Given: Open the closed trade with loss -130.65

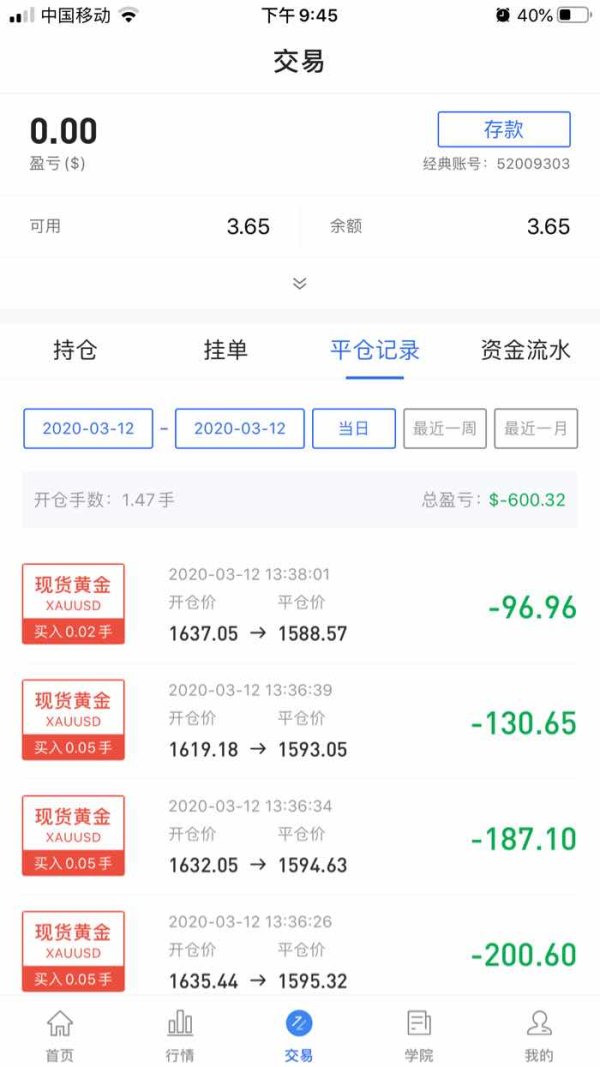Looking at the screenshot, I should tap(299, 721).
